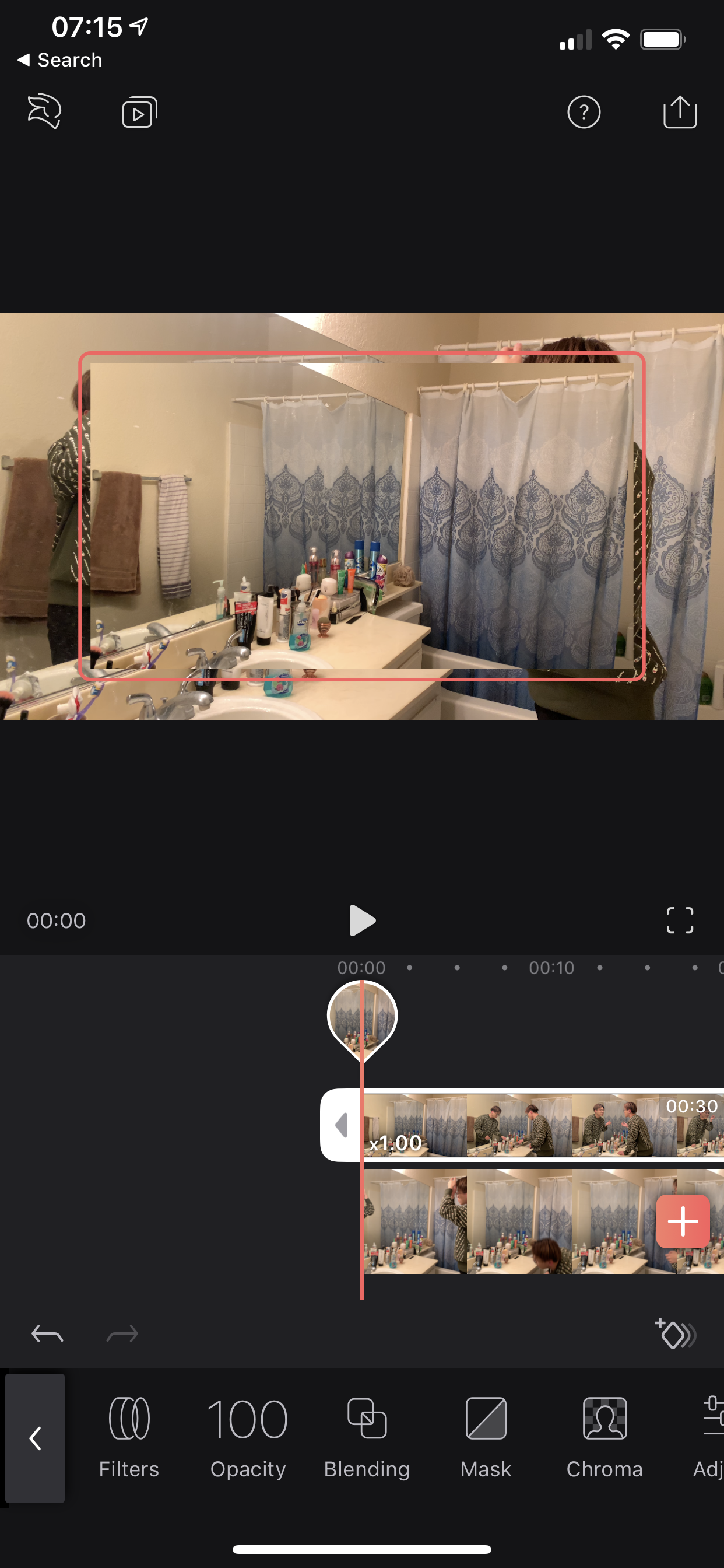Open Filters tool

pos(129,1438)
